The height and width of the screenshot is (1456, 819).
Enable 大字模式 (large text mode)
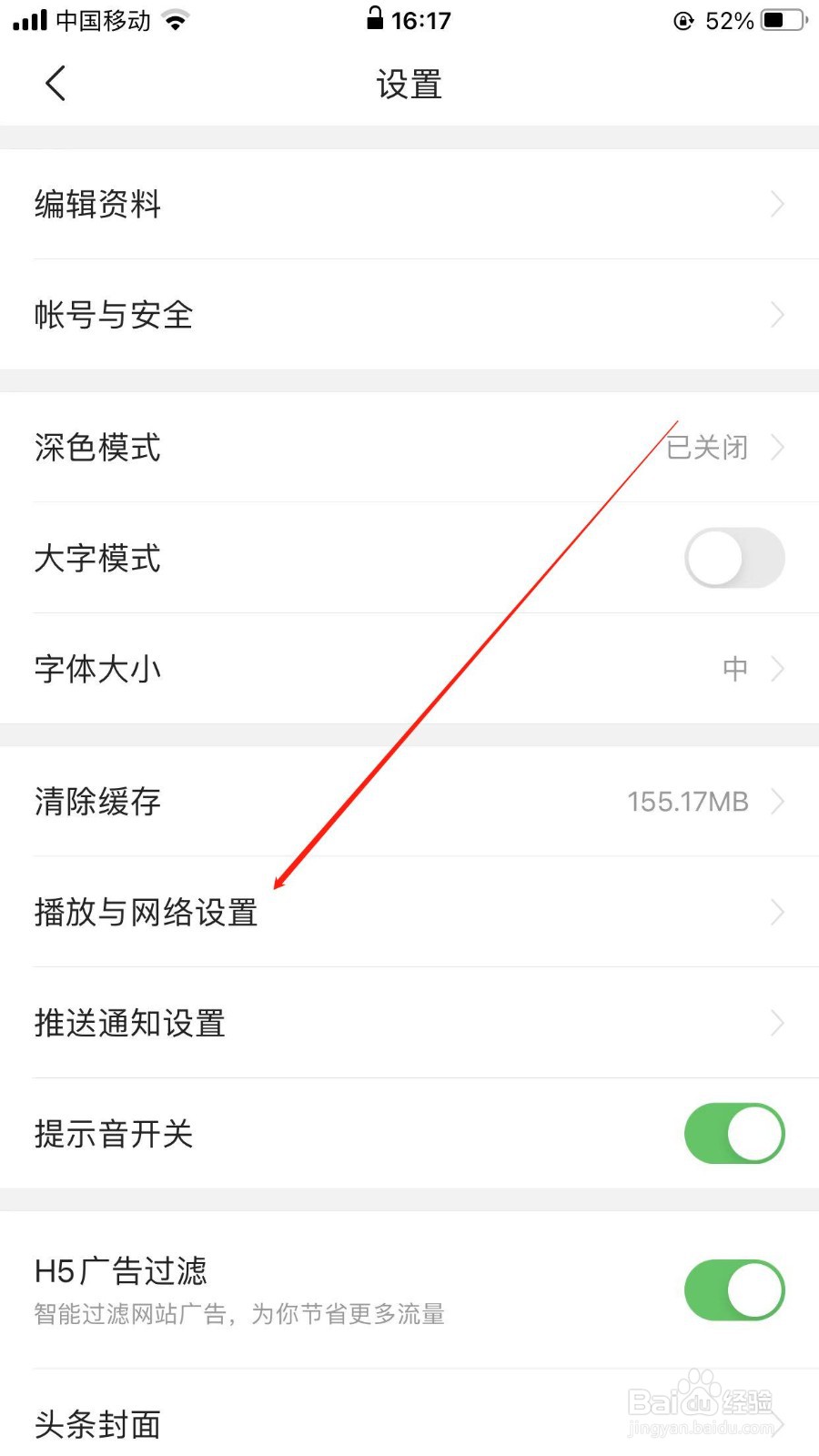click(x=733, y=558)
